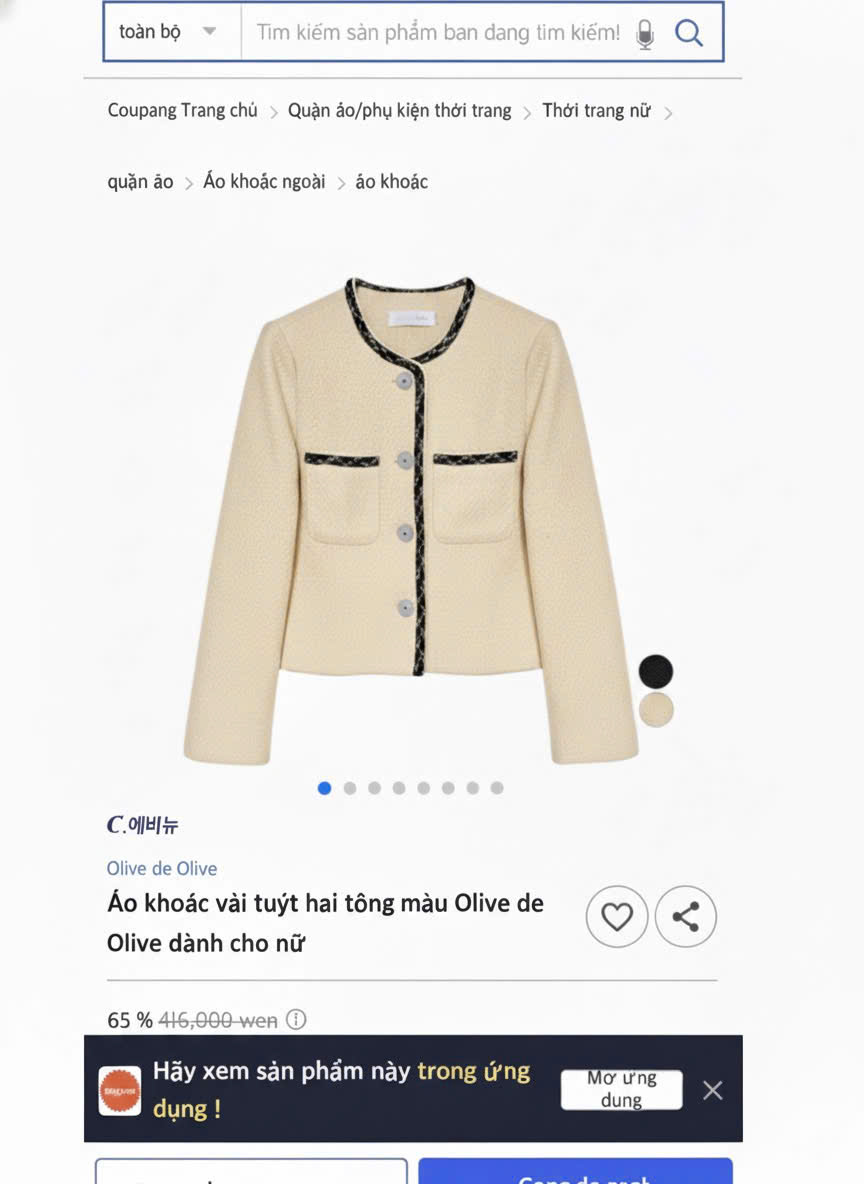The width and height of the screenshot is (864, 1184).
Task: Tap the 'Mở ứng dụng' button
Action: pos(621,1089)
